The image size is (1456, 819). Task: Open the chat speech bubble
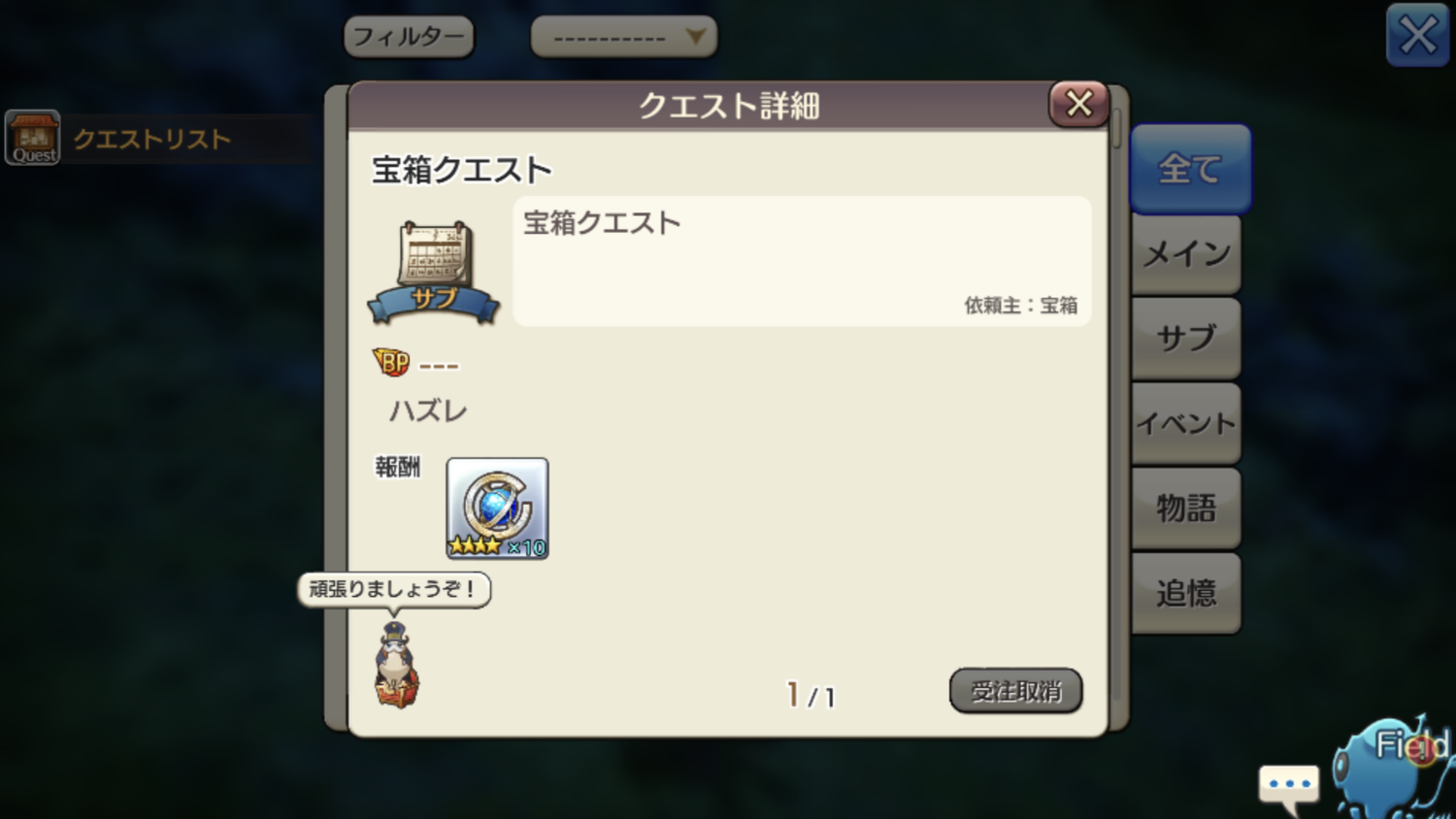(1289, 786)
